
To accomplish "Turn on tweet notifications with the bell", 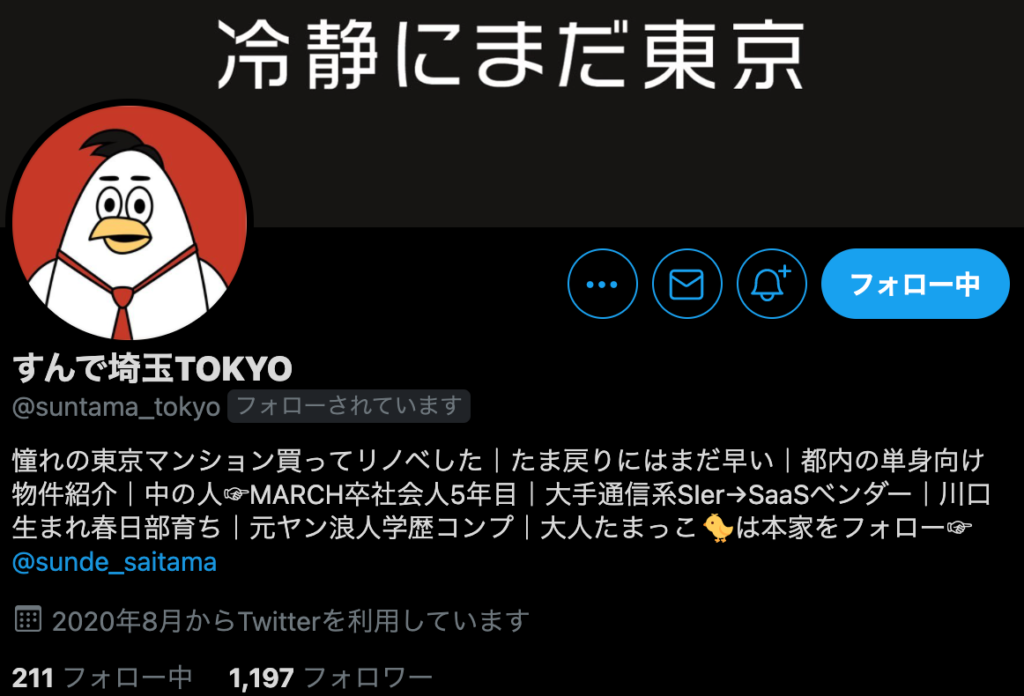I will click(771, 284).
